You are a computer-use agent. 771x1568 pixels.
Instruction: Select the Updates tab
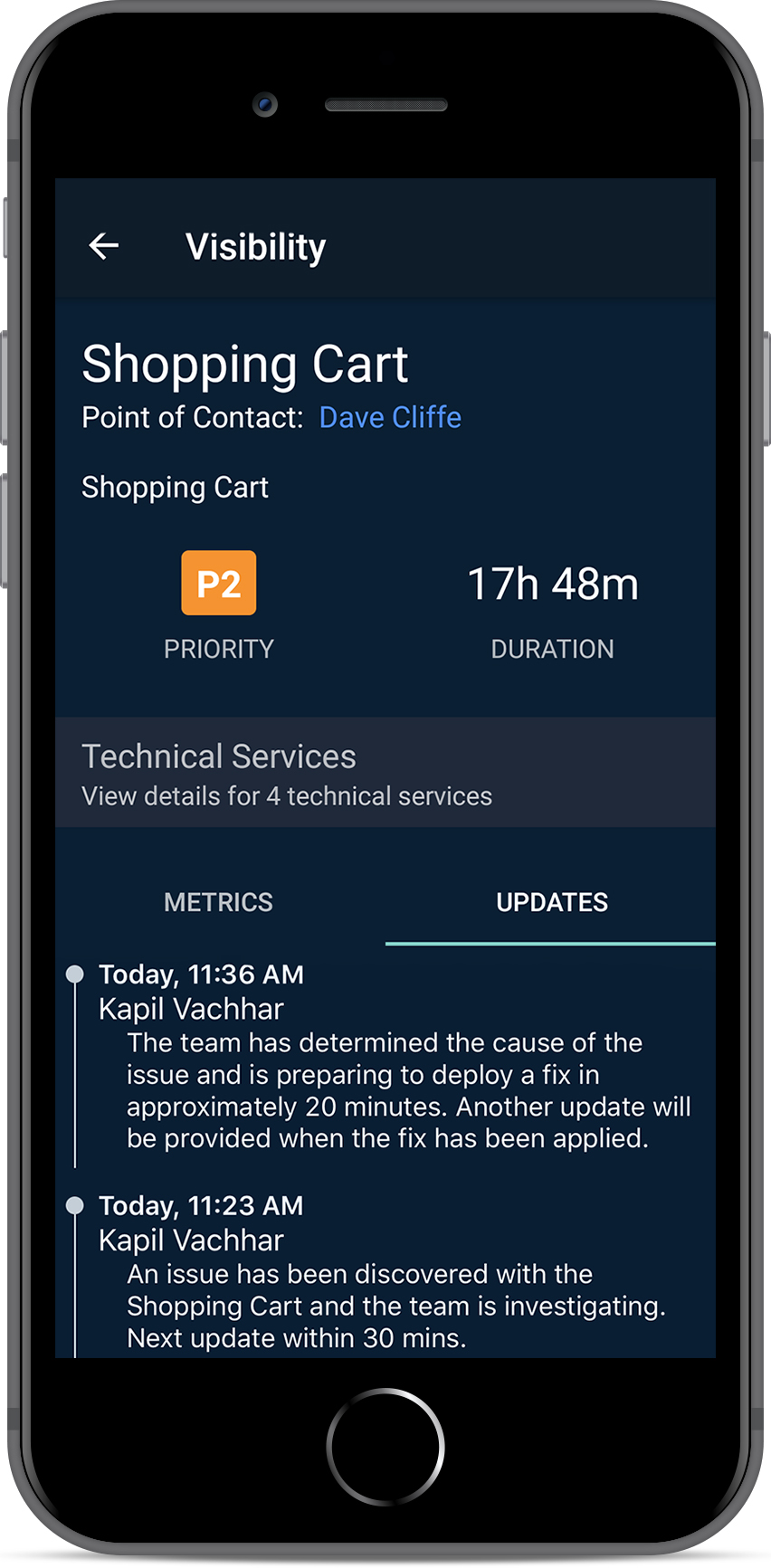coord(551,902)
